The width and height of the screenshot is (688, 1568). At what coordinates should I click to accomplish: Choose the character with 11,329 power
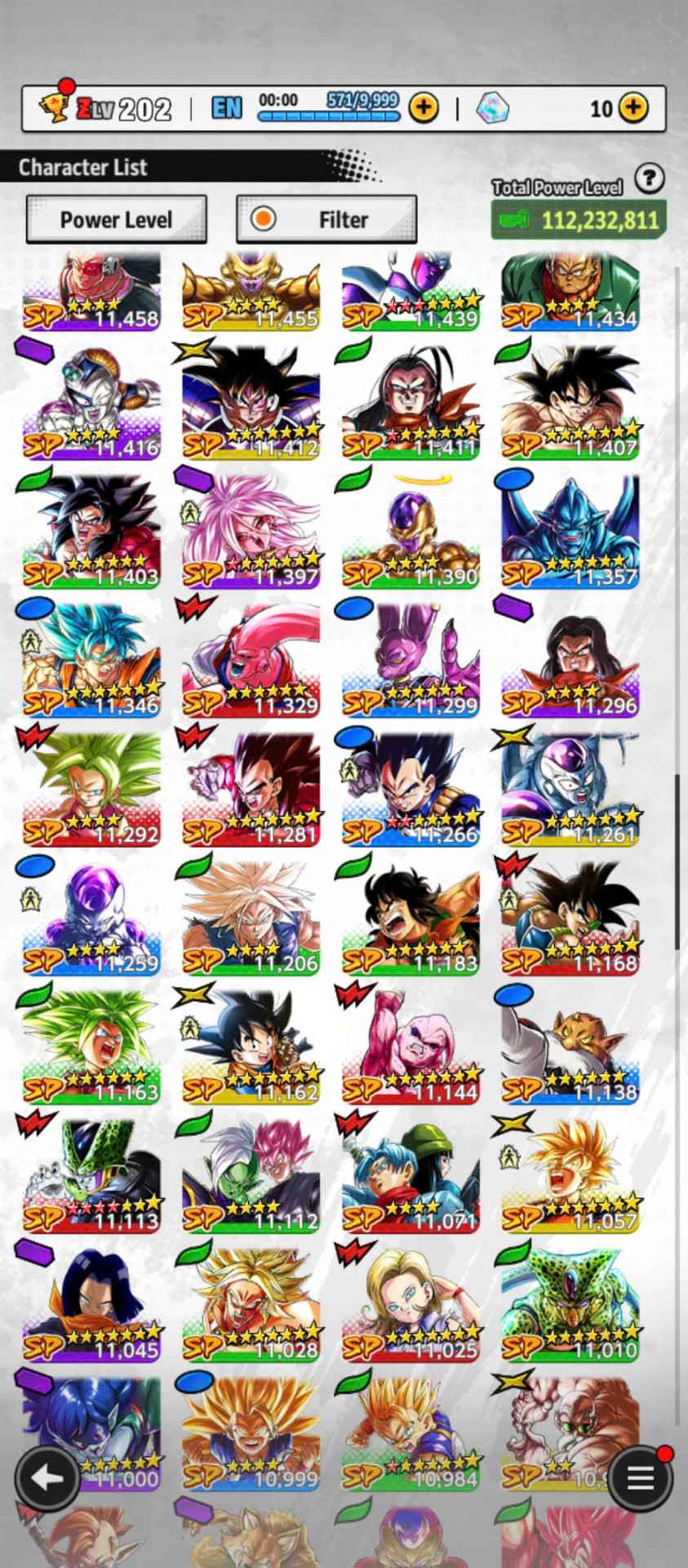tap(251, 660)
